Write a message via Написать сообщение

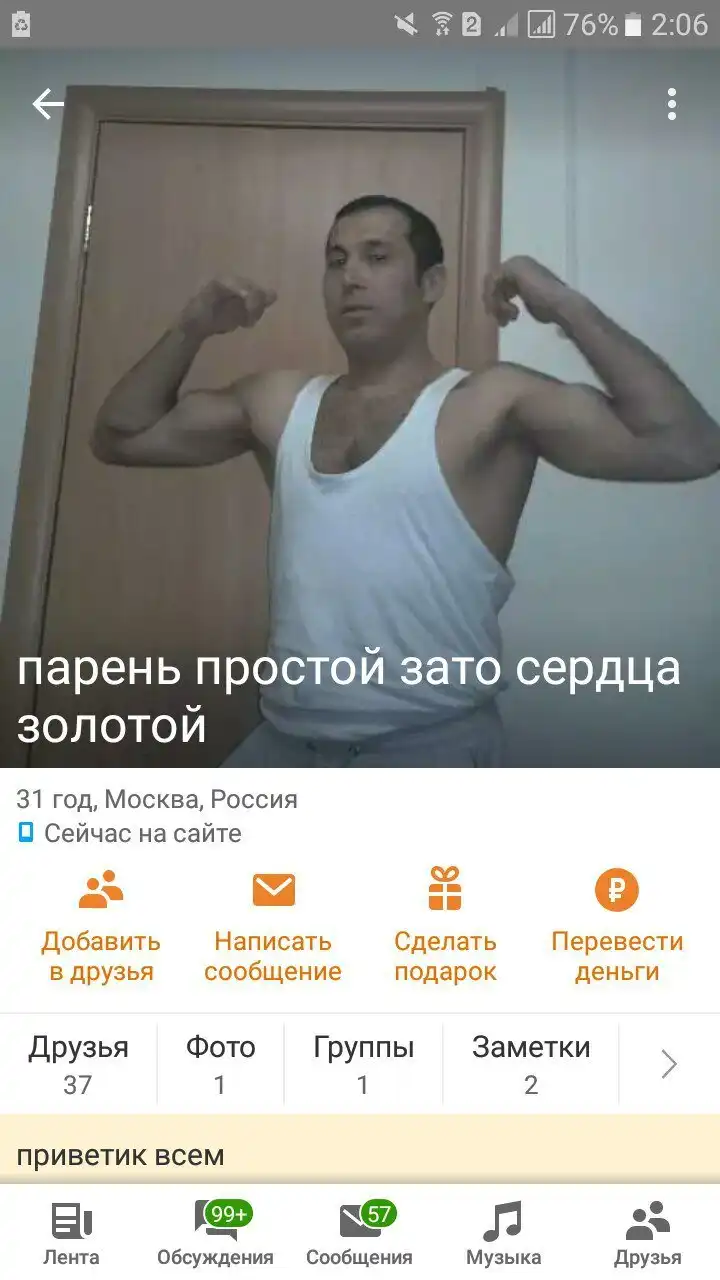[x=273, y=926]
